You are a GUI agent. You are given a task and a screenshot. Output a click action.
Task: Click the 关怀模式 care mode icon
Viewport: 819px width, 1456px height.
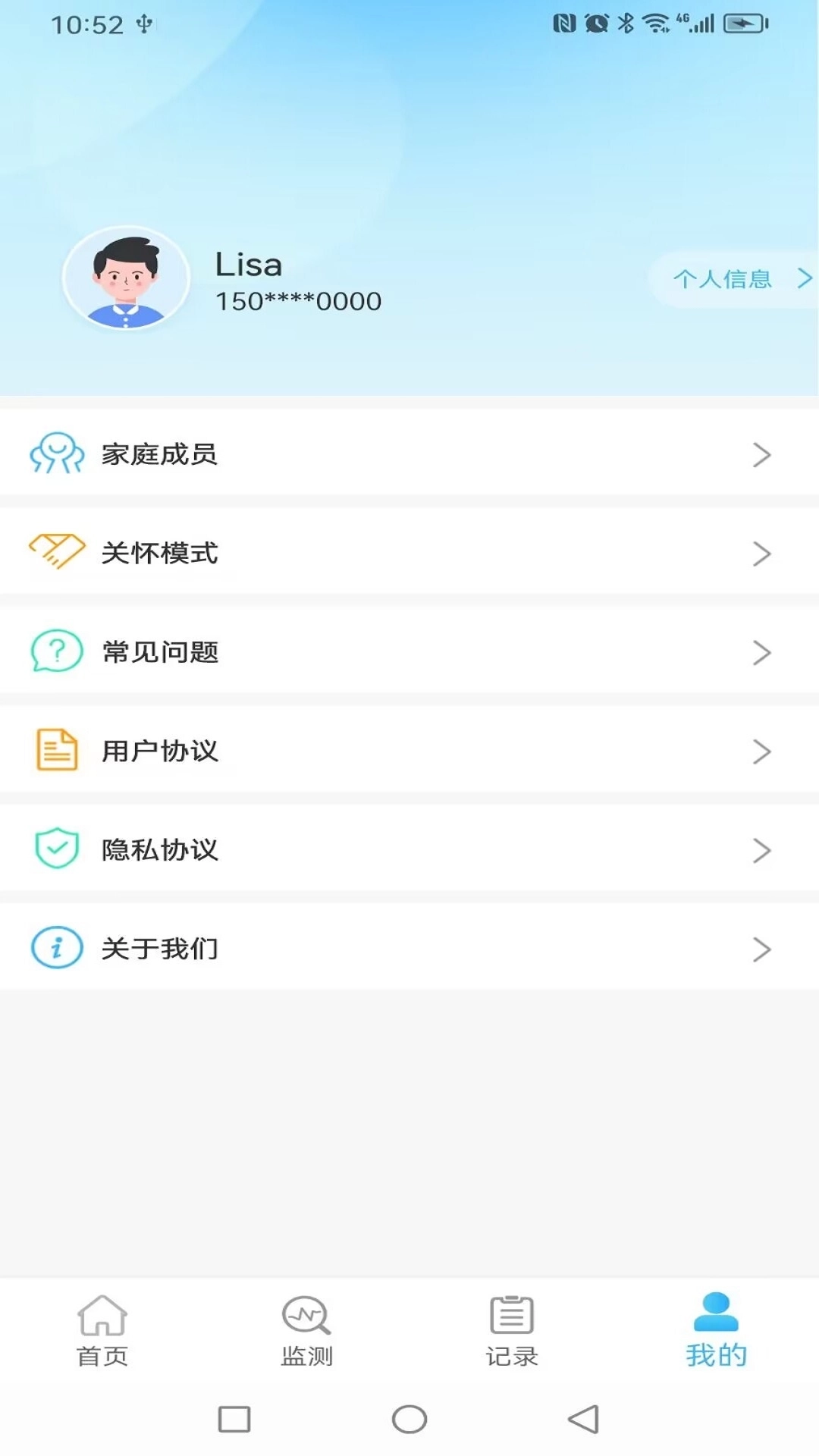[55, 553]
